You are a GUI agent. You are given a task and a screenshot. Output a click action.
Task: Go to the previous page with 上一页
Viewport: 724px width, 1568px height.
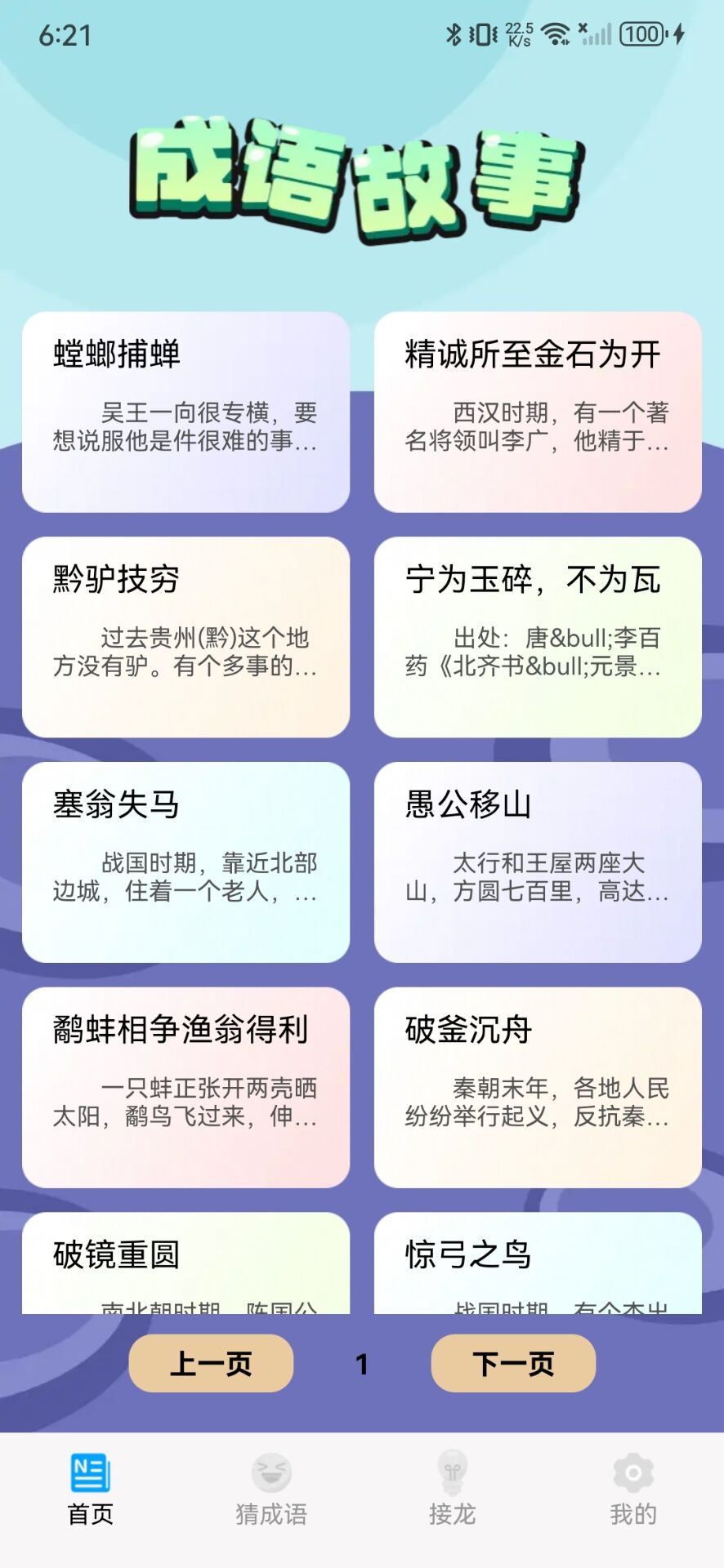point(211,1363)
